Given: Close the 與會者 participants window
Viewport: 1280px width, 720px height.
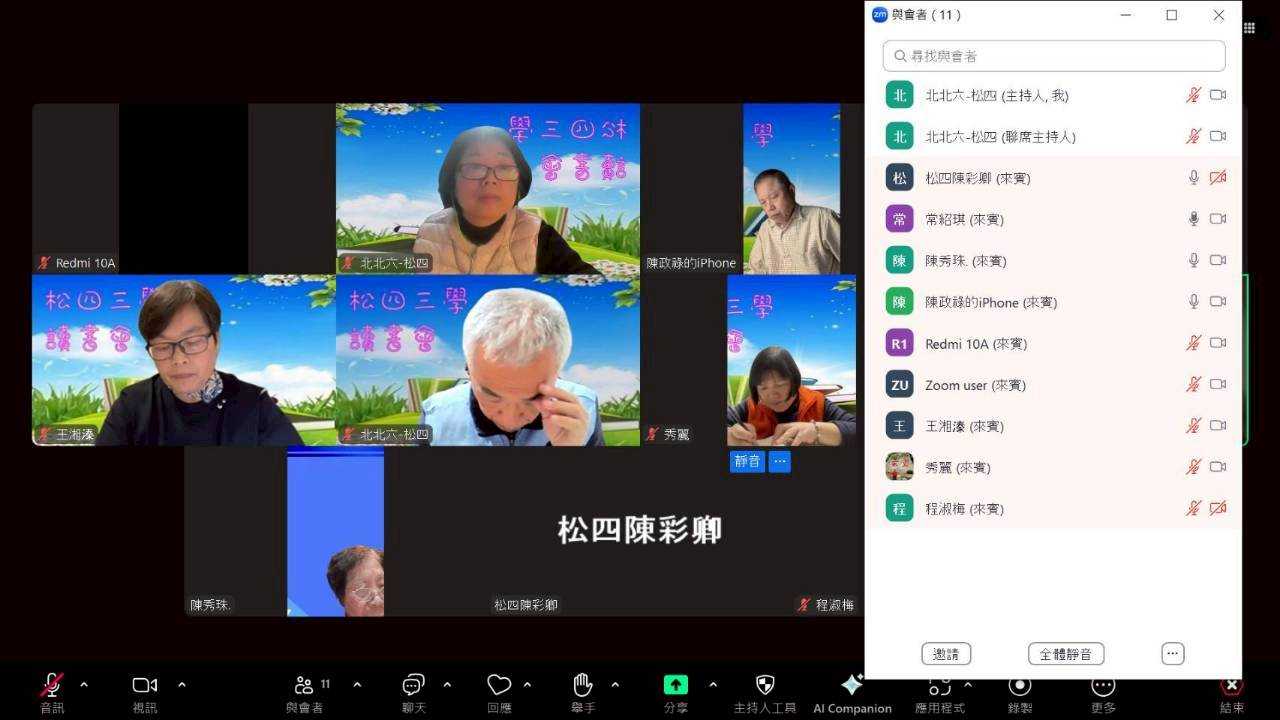Looking at the screenshot, I should click(1218, 15).
